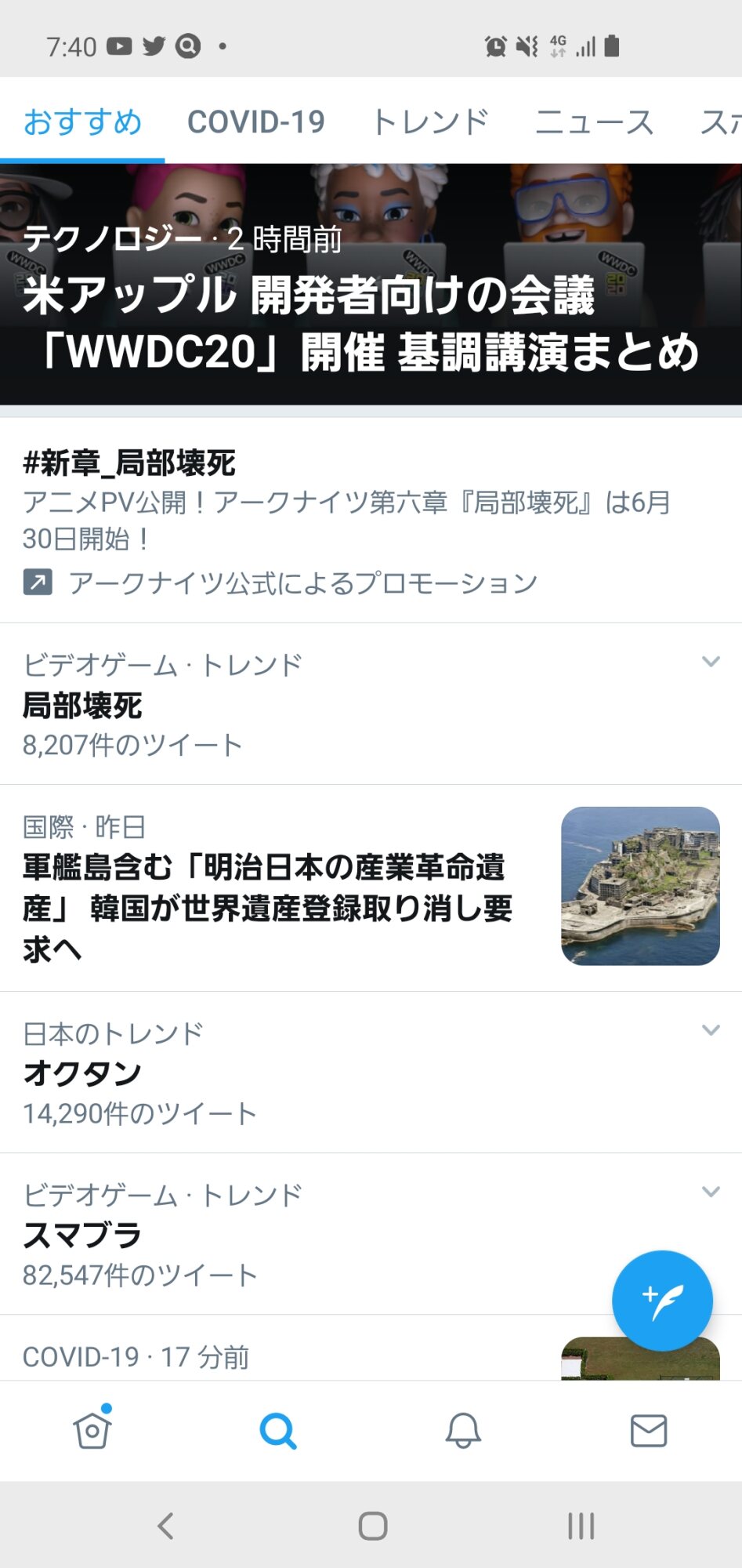Open the COVID-19 story from 17 minutes ago
This screenshot has height=1568, width=742.
[274, 1356]
